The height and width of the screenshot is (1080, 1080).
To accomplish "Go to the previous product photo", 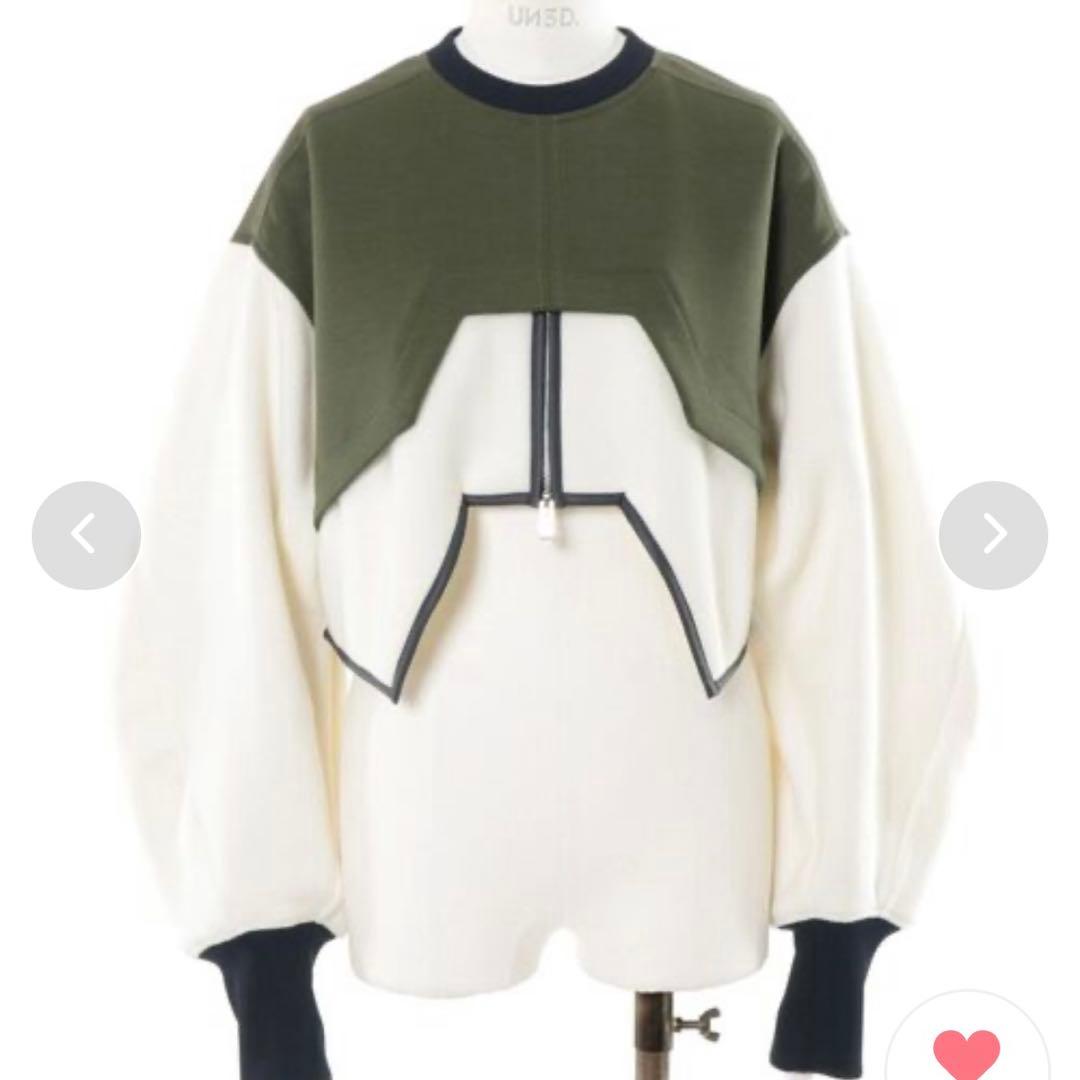I will [86, 535].
